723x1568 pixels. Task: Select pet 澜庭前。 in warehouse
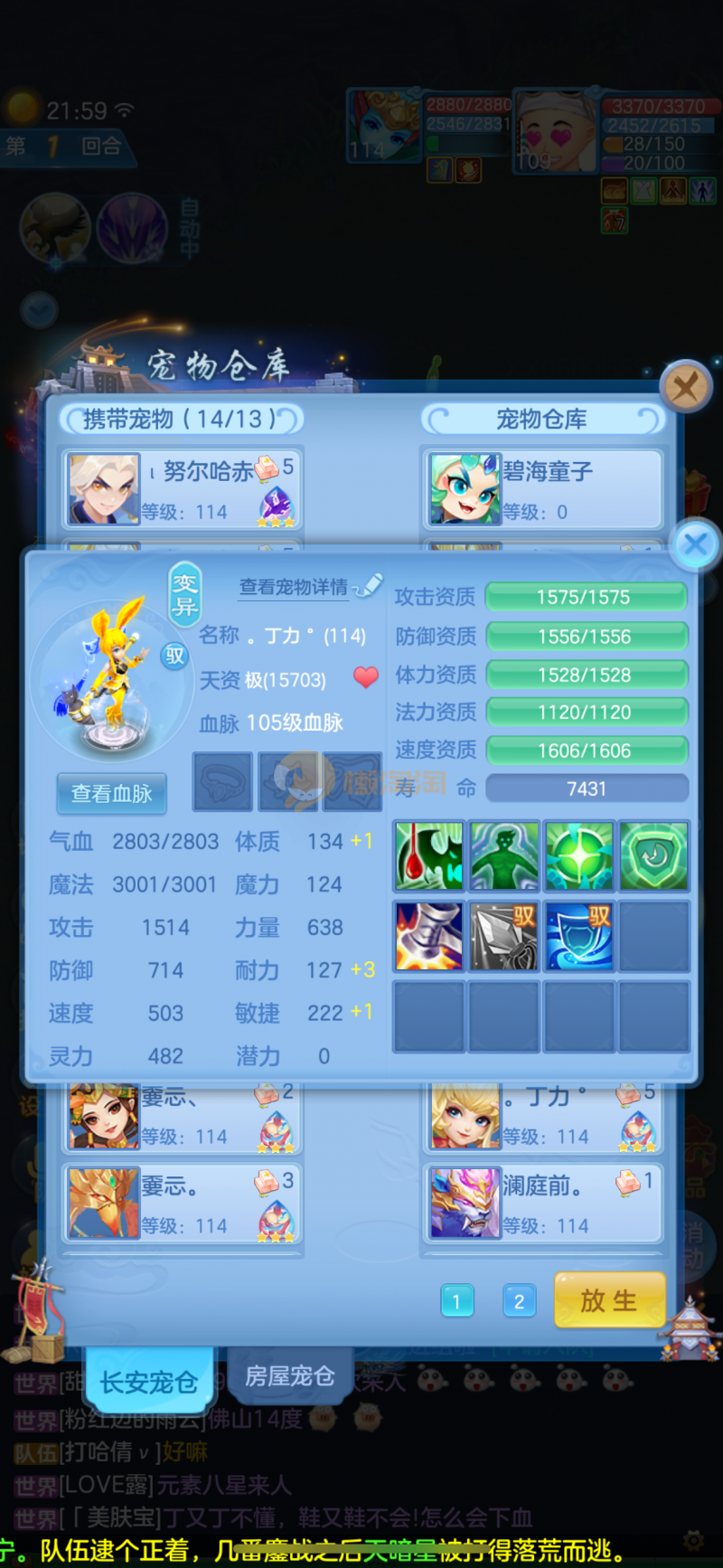pyautogui.click(x=542, y=1204)
